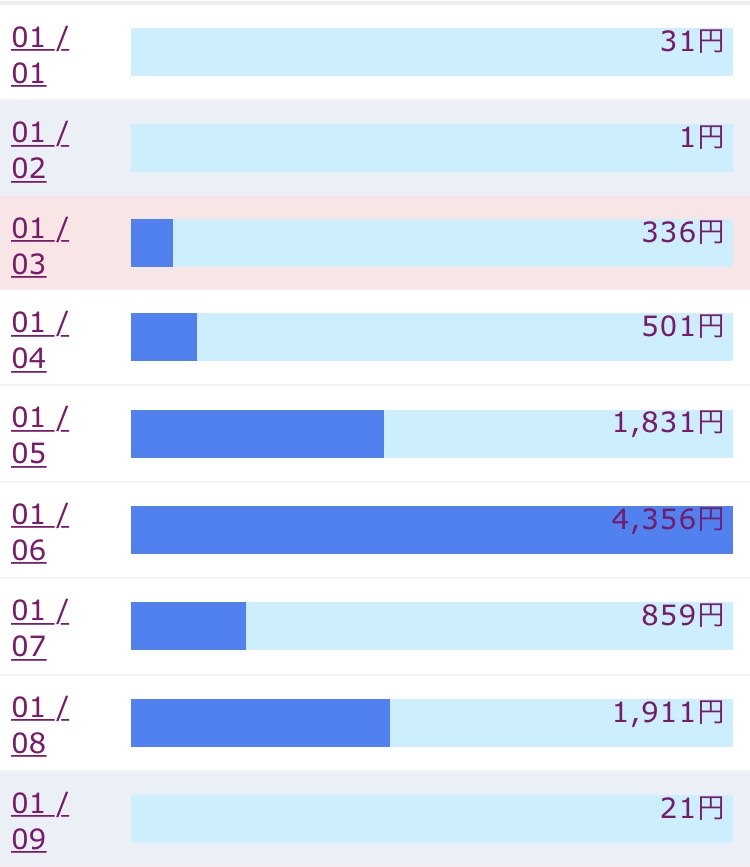Open the 01/08 date link
Image resolution: width=750 pixels, height=867 pixels.
[x=40, y=725]
